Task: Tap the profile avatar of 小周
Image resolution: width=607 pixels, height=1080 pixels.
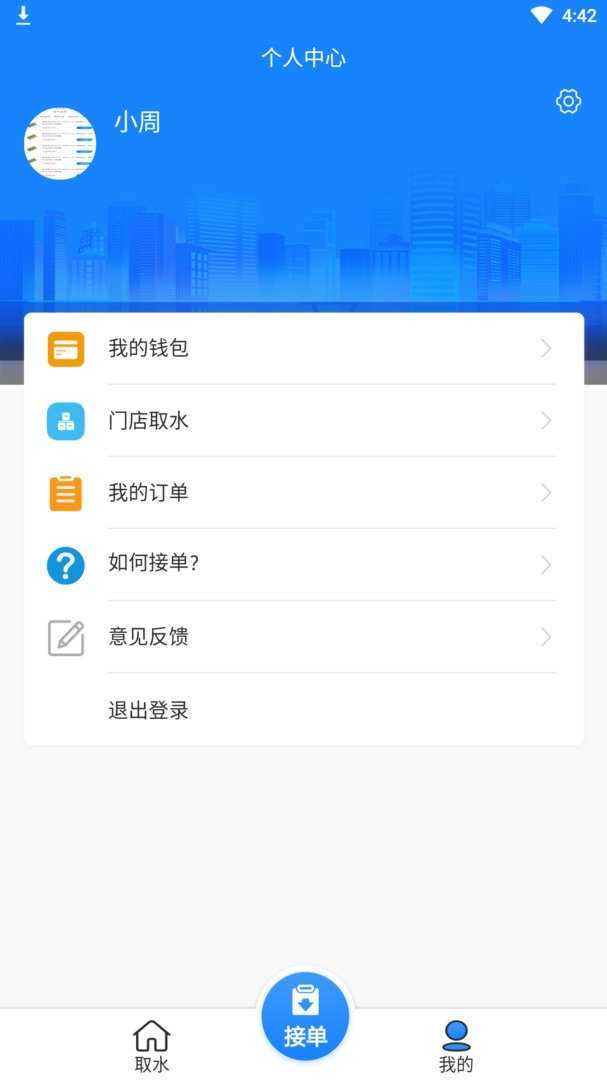Action: point(60,144)
